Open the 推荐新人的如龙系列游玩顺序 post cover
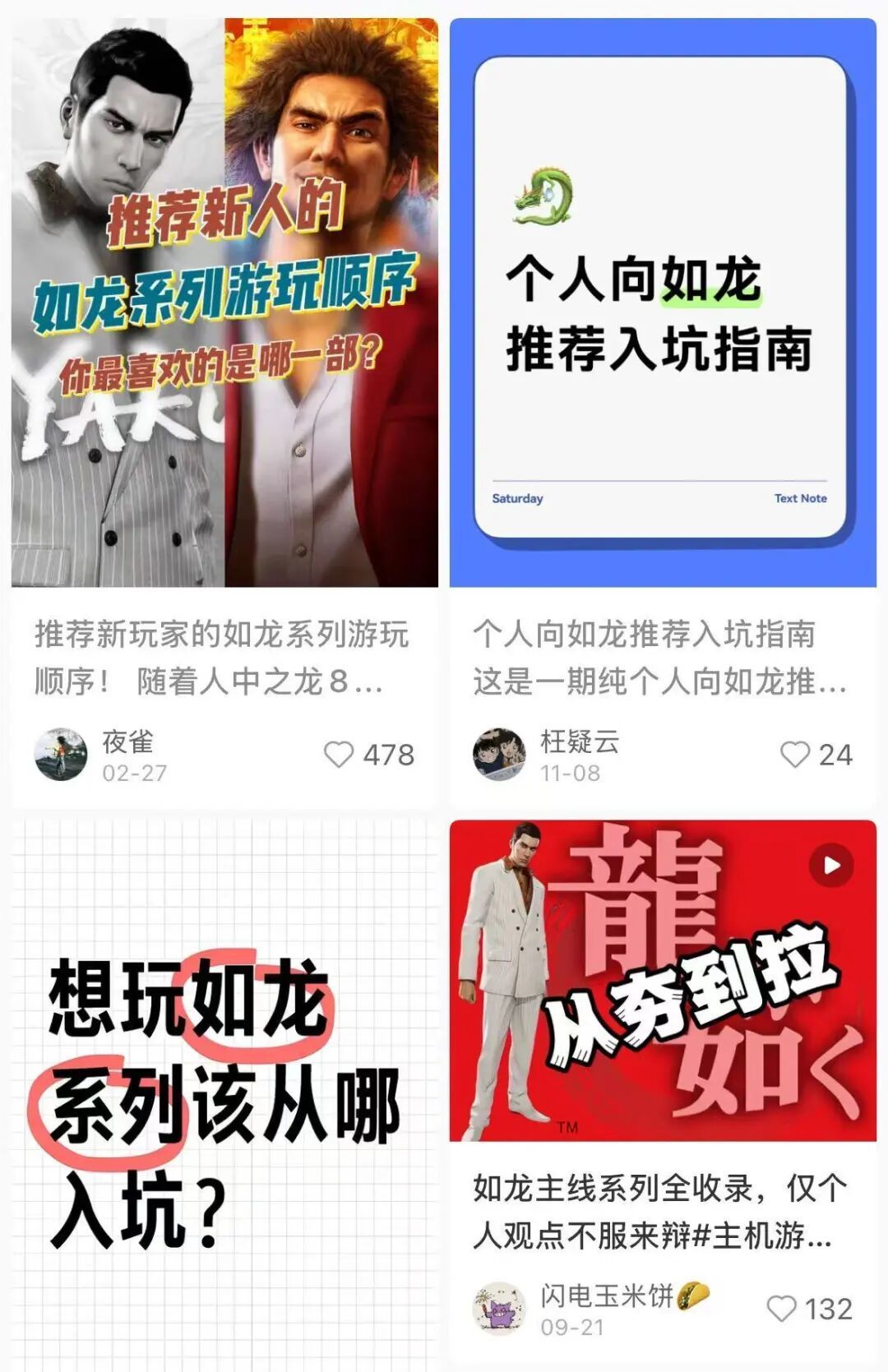 [x=224, y=303]
